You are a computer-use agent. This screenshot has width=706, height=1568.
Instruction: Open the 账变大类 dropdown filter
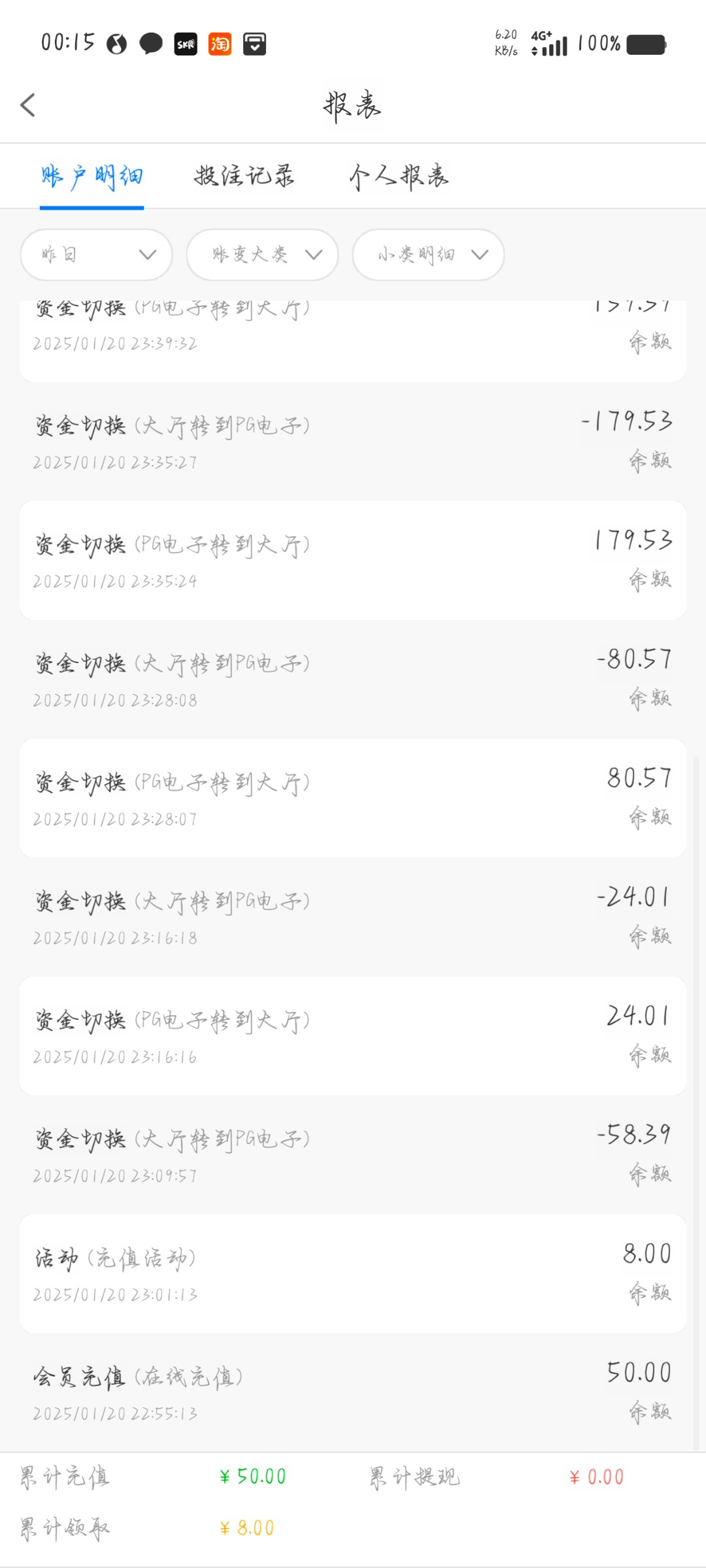point(262,255)
